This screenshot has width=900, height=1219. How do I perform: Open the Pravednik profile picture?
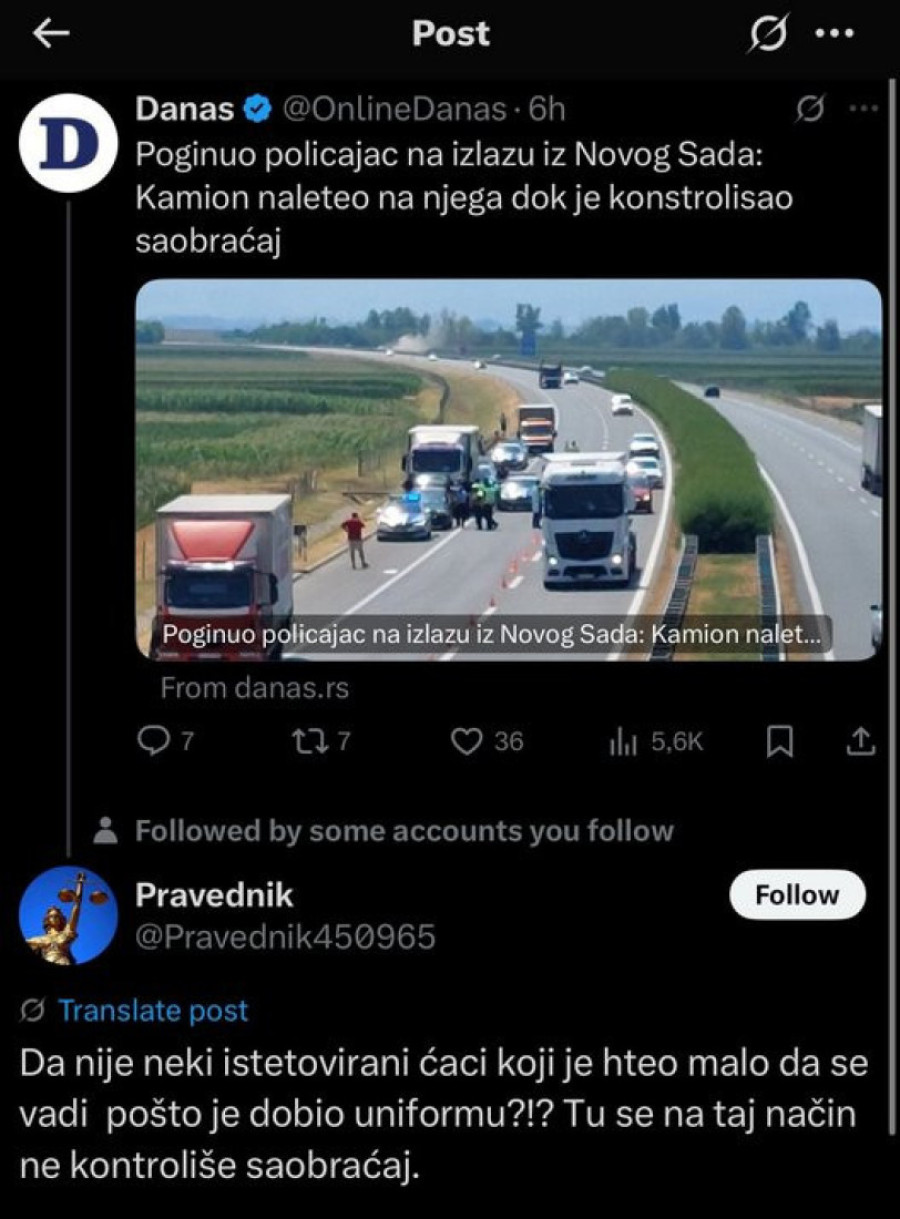(69, 915)
